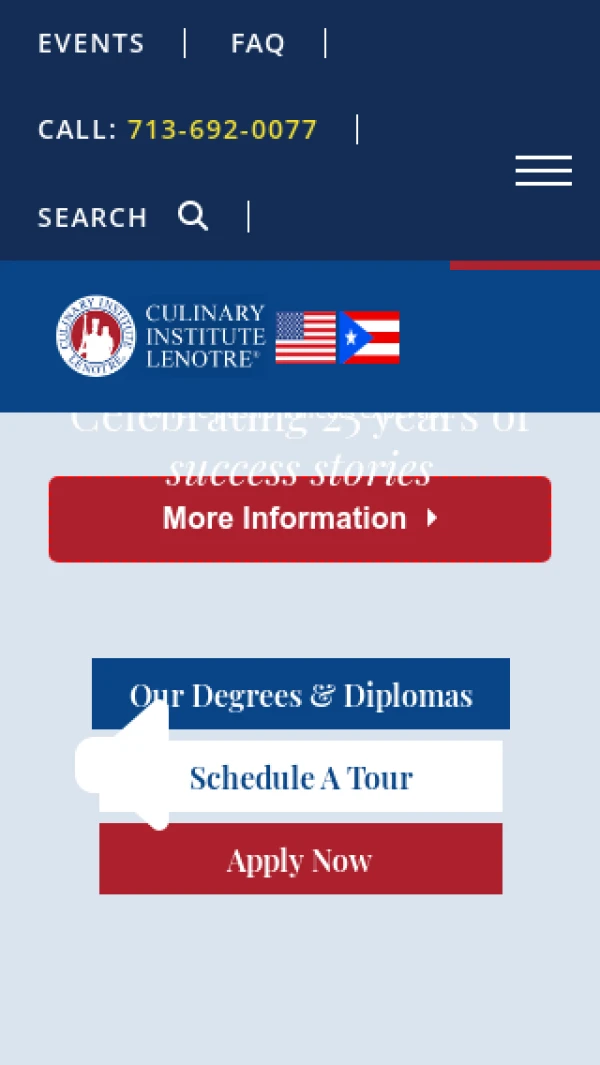Image resolution: width=600 pixels, height=1065 pixels.
Task: View Our Degrees & Diplomas
Action: click(x=301, y=695)
